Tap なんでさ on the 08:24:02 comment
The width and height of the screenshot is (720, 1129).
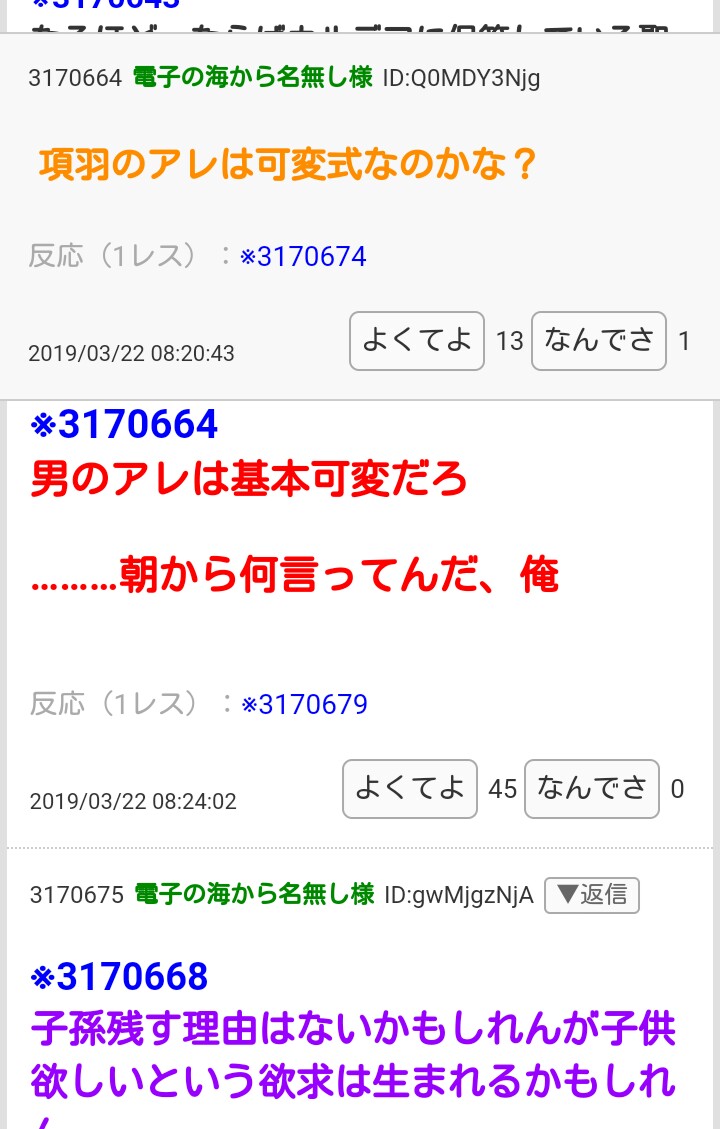coord(592,789)
